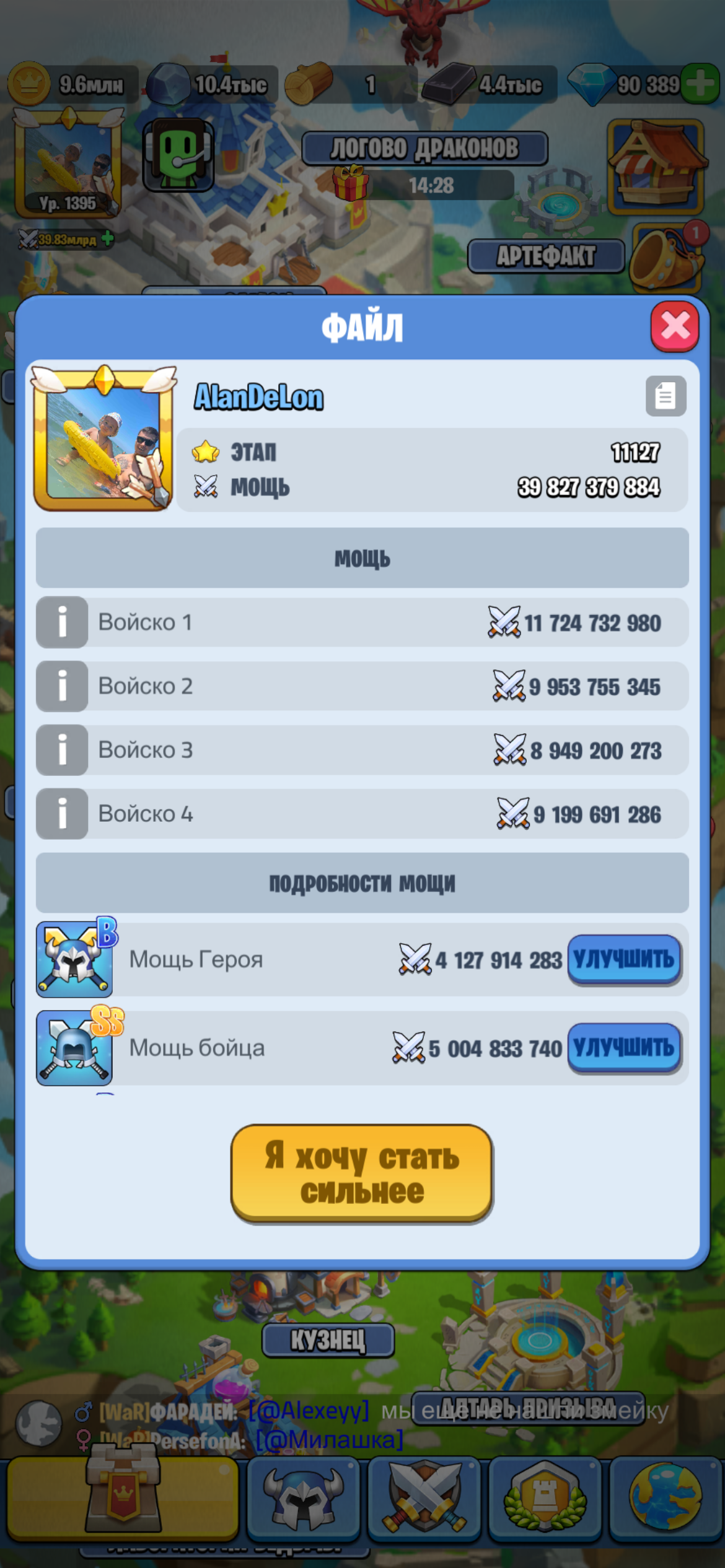
Task: Switch to the castle tab
Action: tap(123, 1497)
